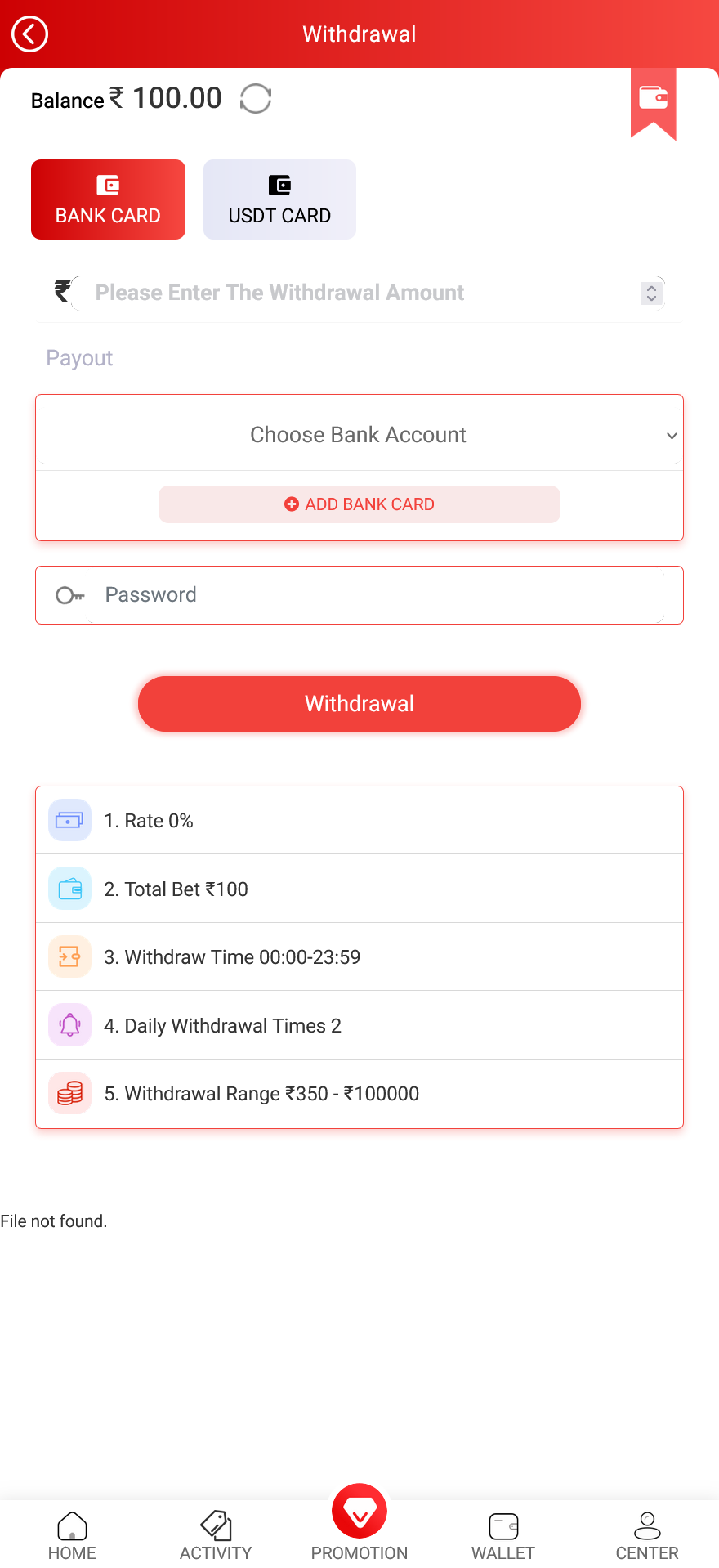Refresh the balance amount
719x1568 pixels.
(x=255, y=98)
